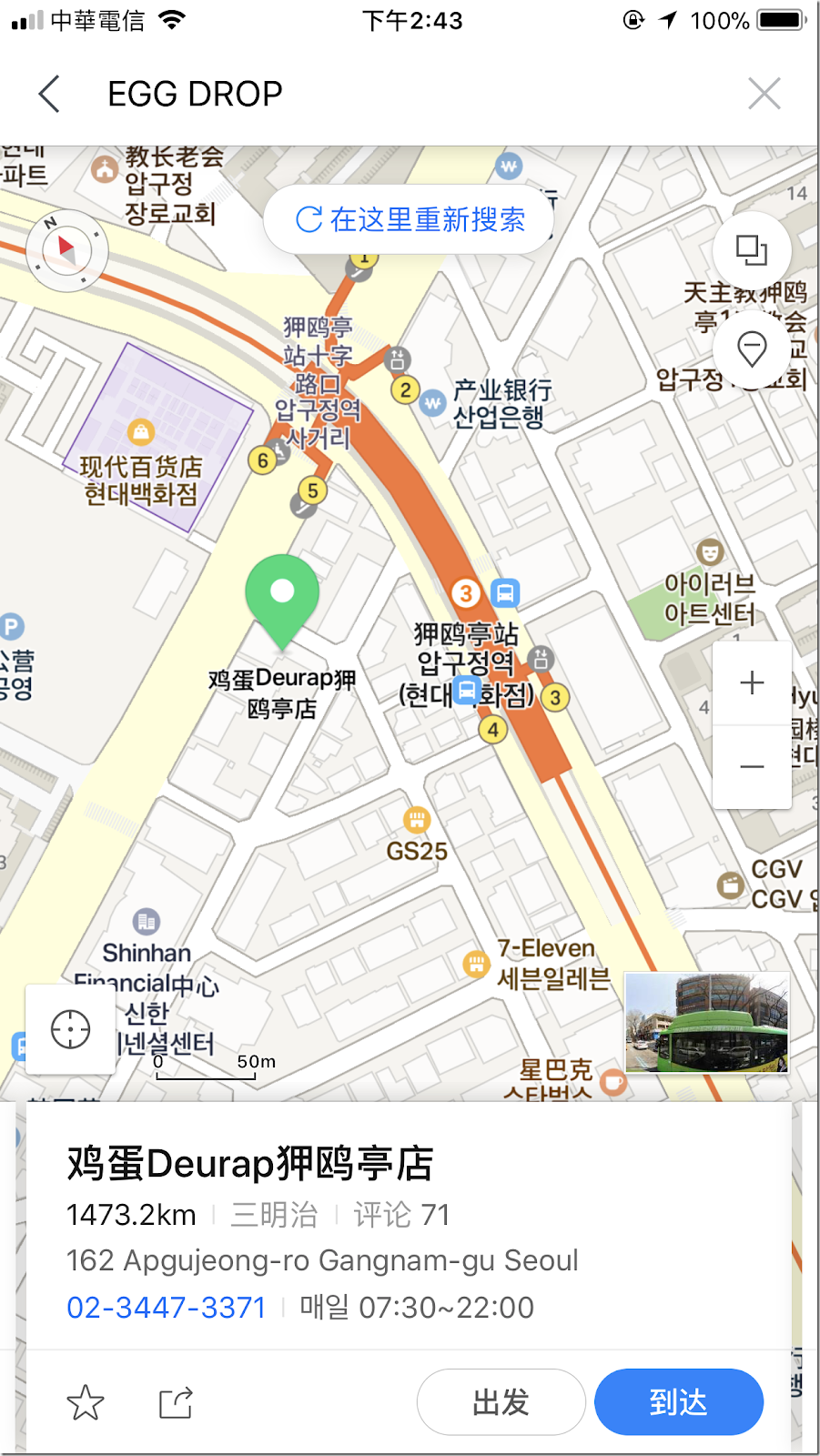The width and height of the screenshot is (820, 1456).
Task: Zoom out of the map
Action: pyautogui.click(x=752, y=766)
